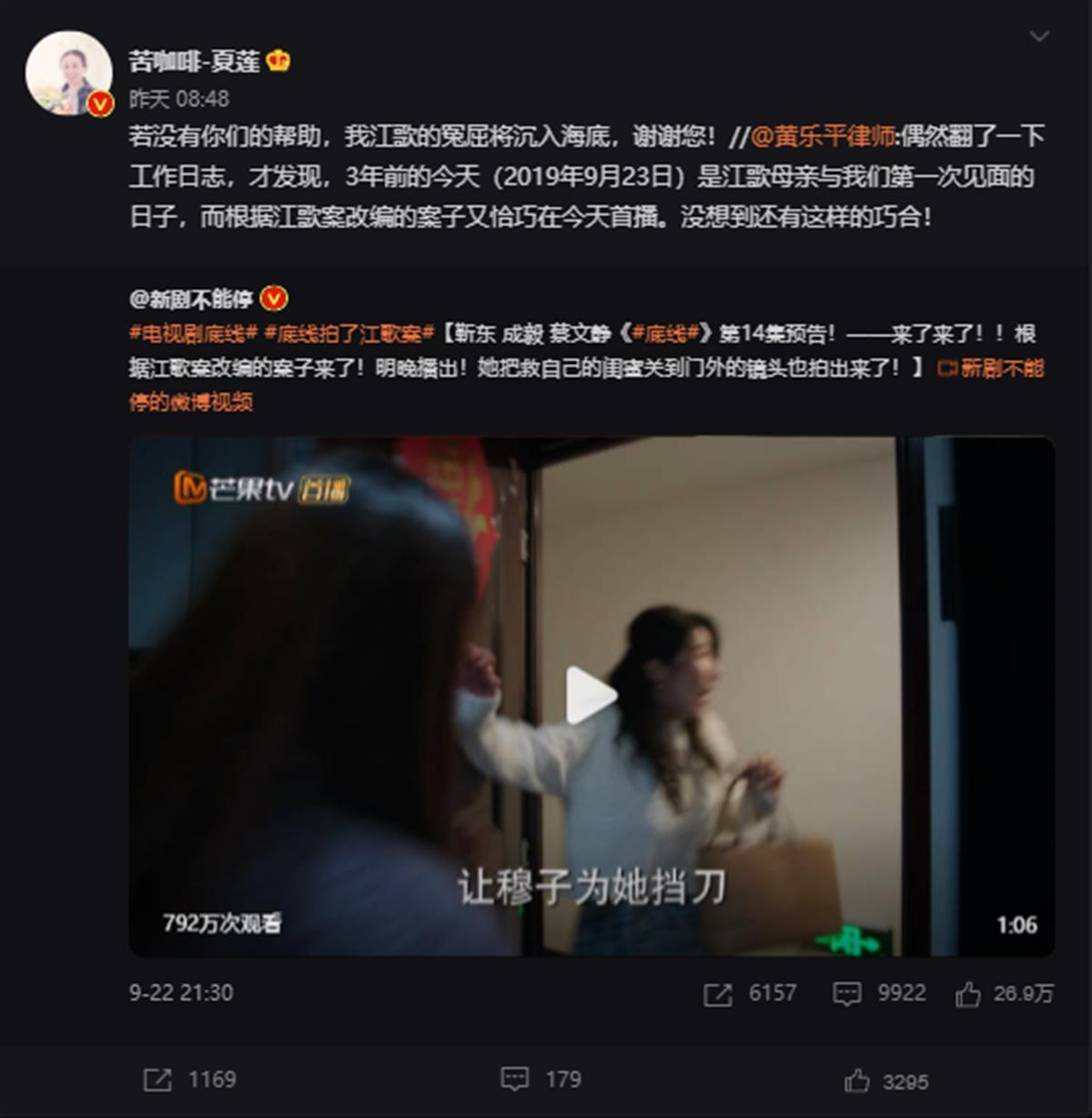Play the 芒果tv video
Screen dimensions: 1092x1118
tap(591, 696)
